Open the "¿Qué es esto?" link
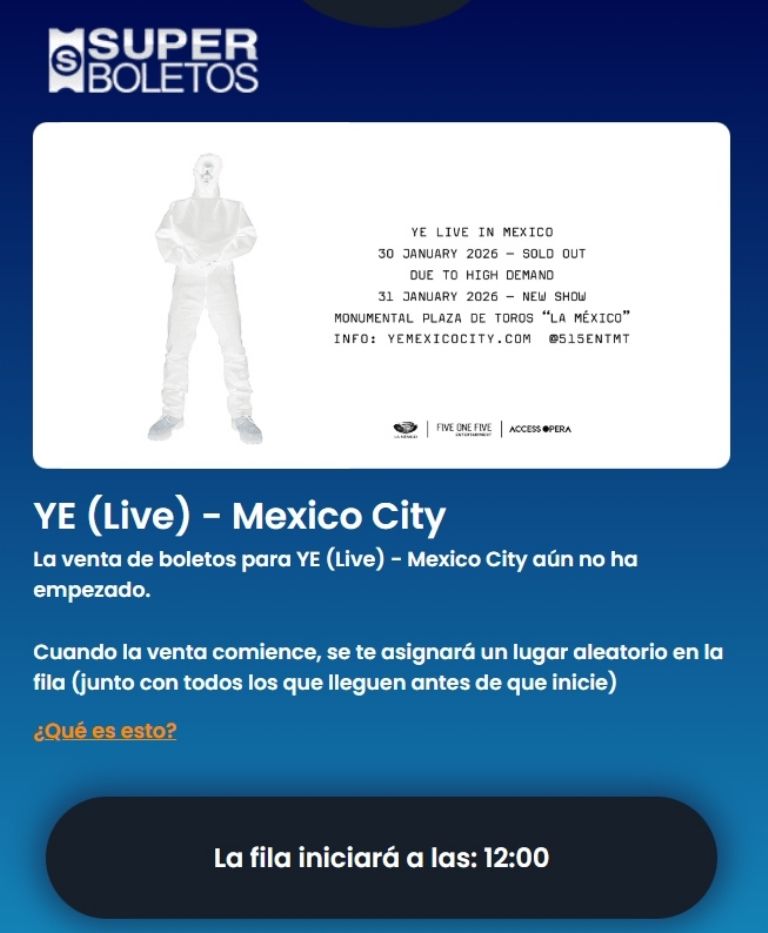Viewport: 768px width, 933px height. pyautogui.click(x=105, y=731)
